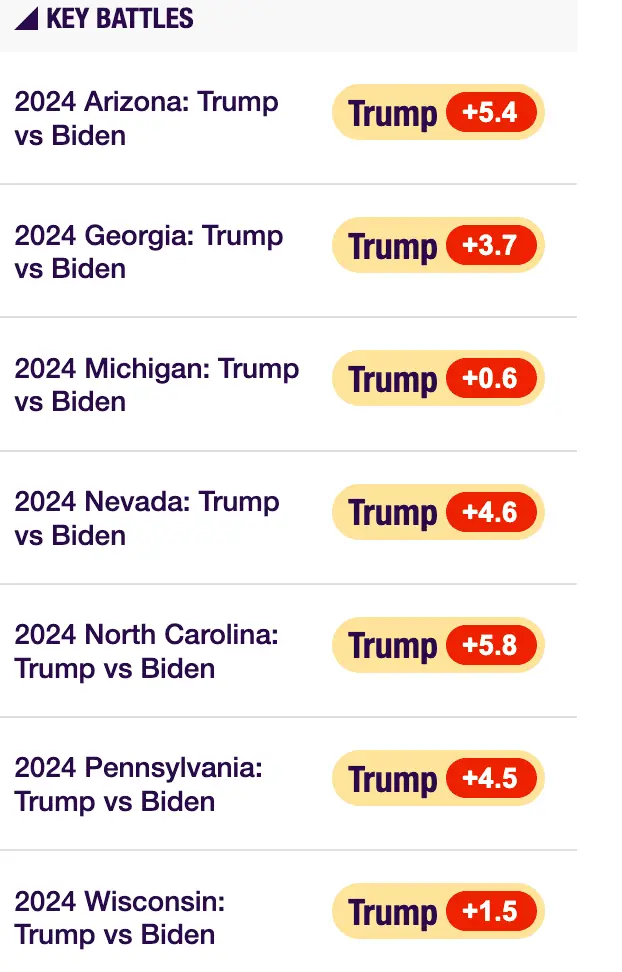Open the 2024 Wisconsin Trump vs Biden row
The height and width of the screenshot is (972, 622).
[120, 917]
